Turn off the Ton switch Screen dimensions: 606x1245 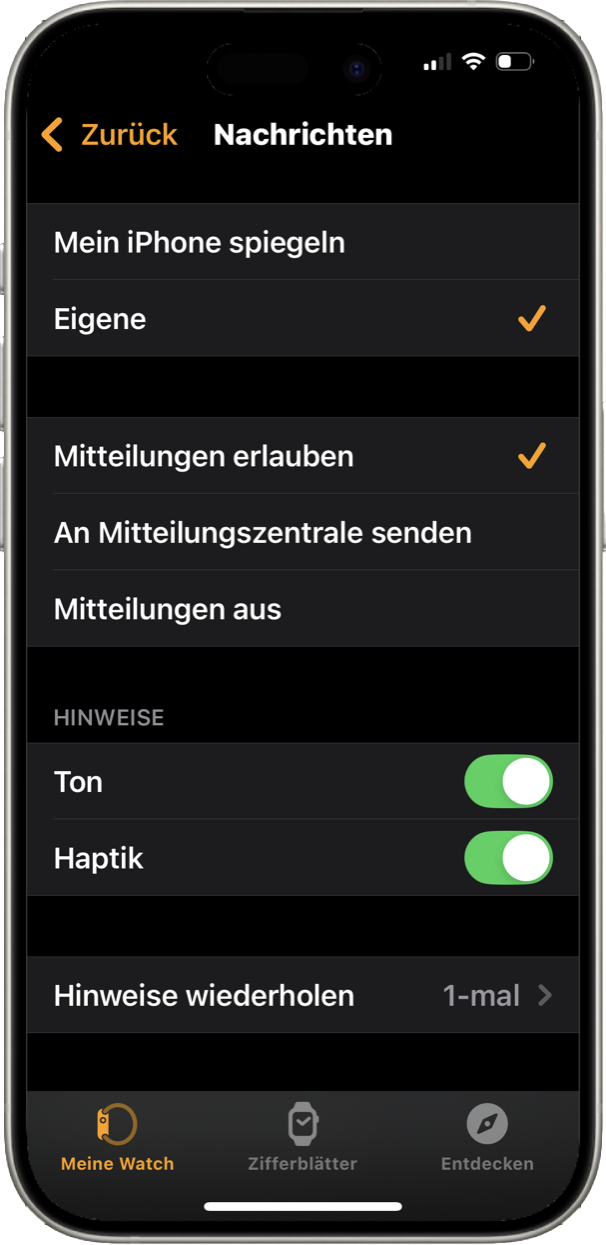[508, 782]
